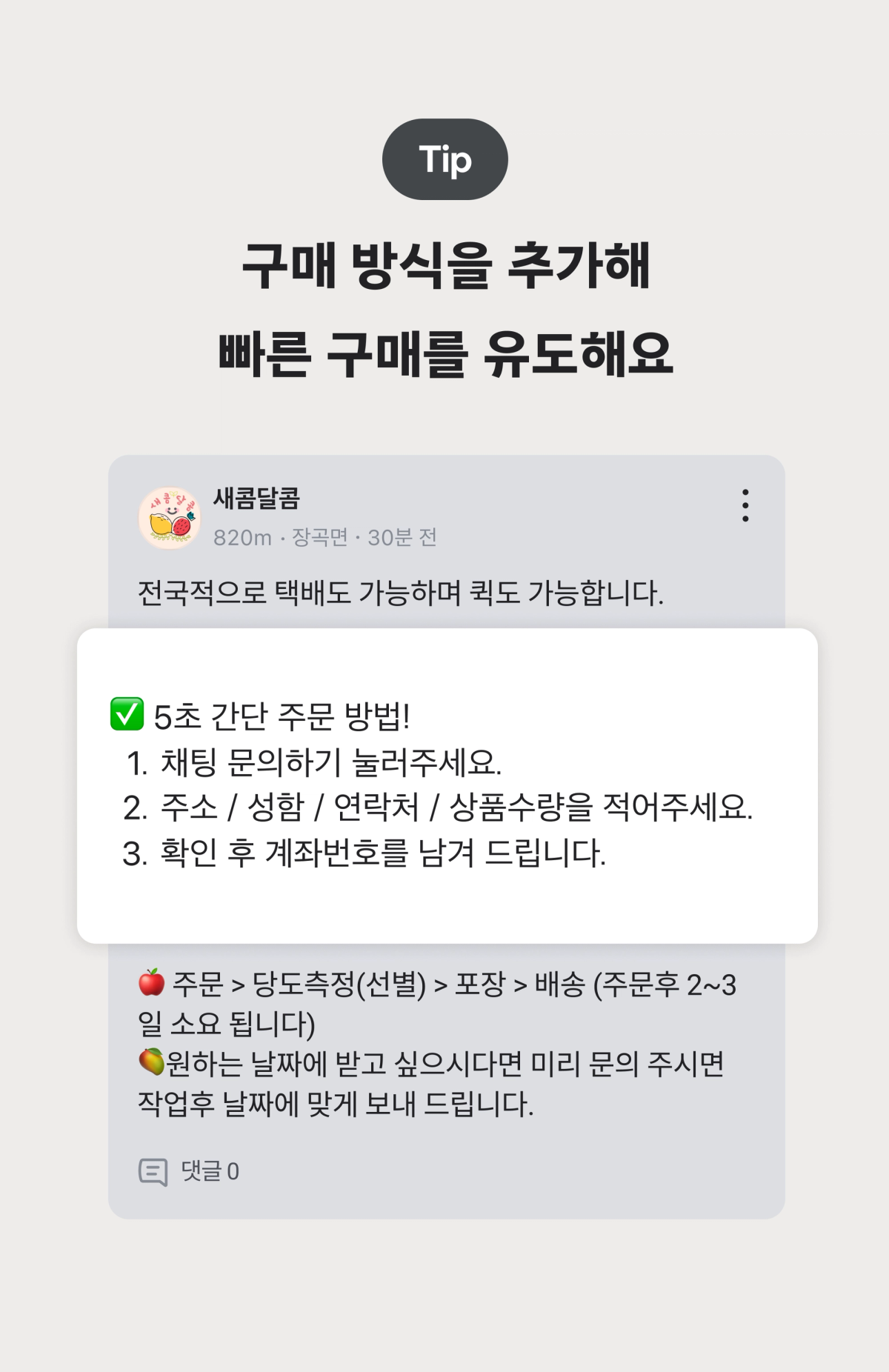Screen dimensions: 889x1372
Task: Expand the white order instructions card
Action: (x=444, y=785)
